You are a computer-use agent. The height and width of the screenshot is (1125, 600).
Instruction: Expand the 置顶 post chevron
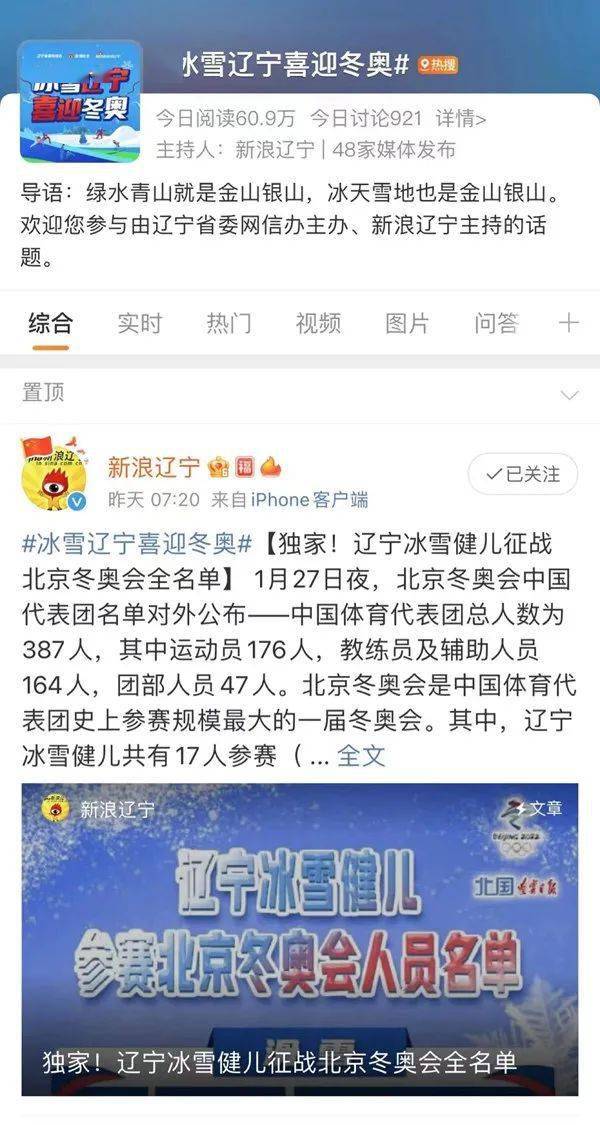pyautogui.click(x=569, y=394)
